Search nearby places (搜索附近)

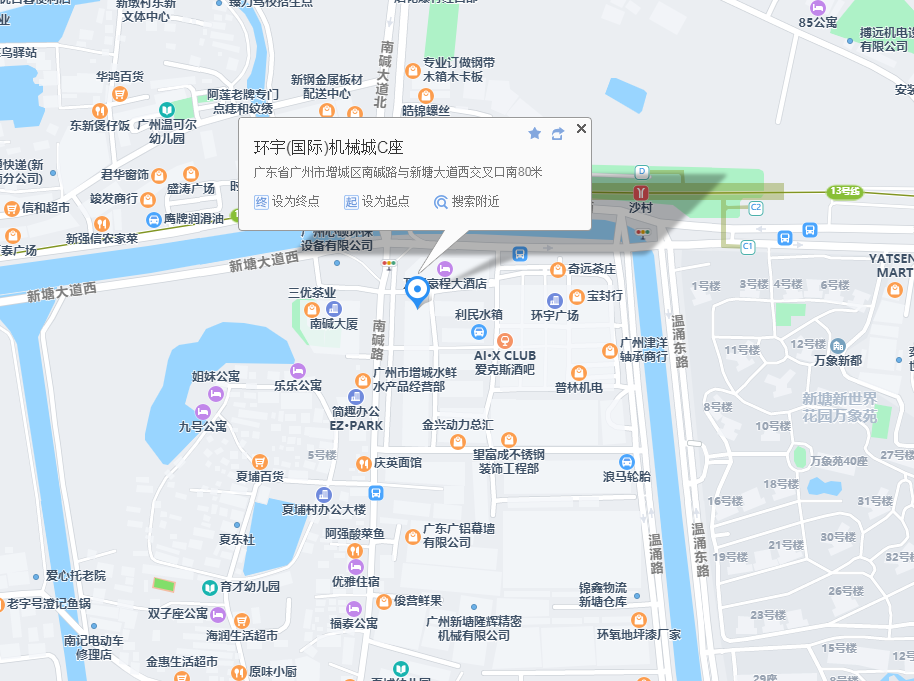[466, 201]
